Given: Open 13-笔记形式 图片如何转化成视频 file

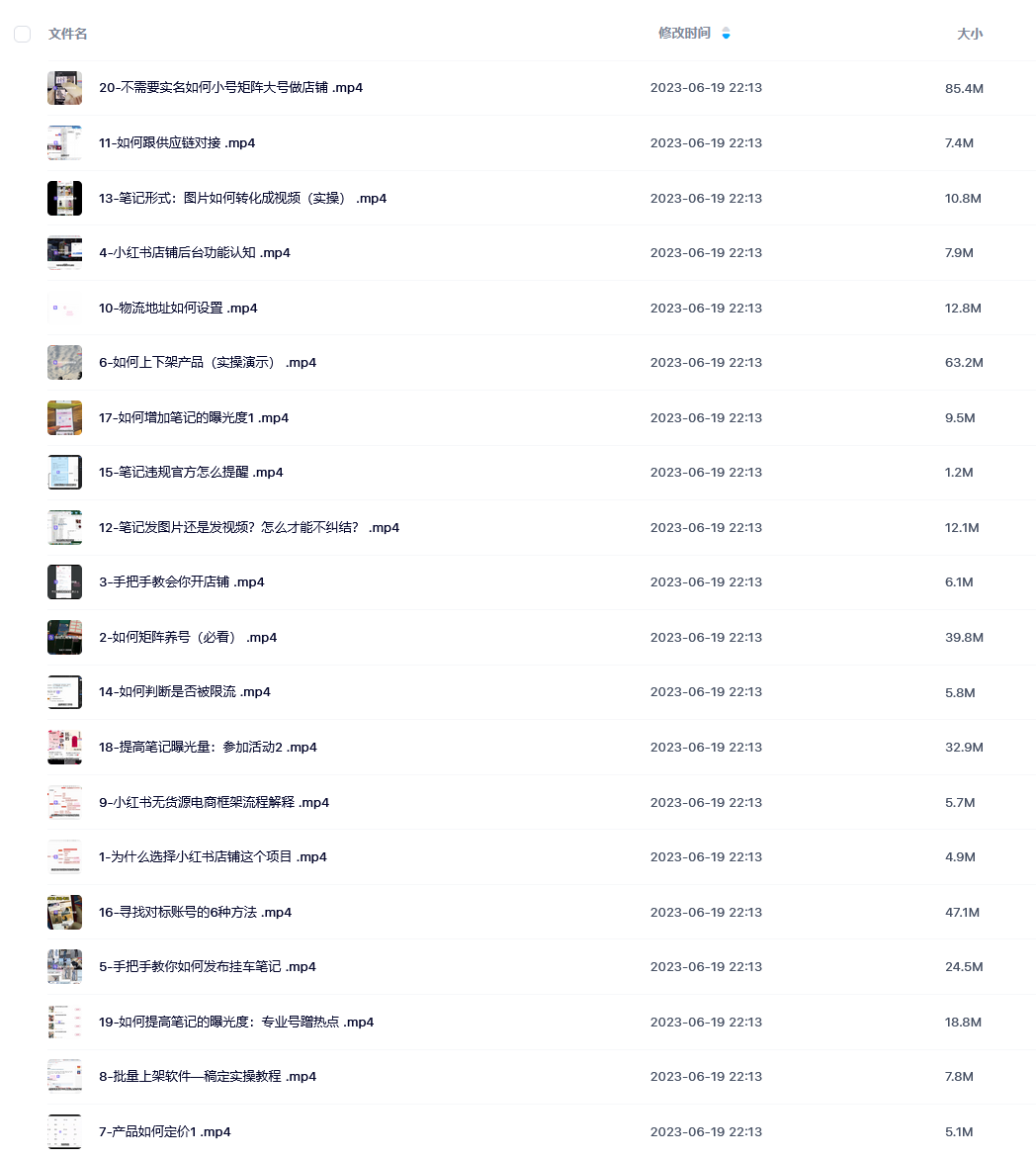Looking at the screenshot, I should [242, 199].
